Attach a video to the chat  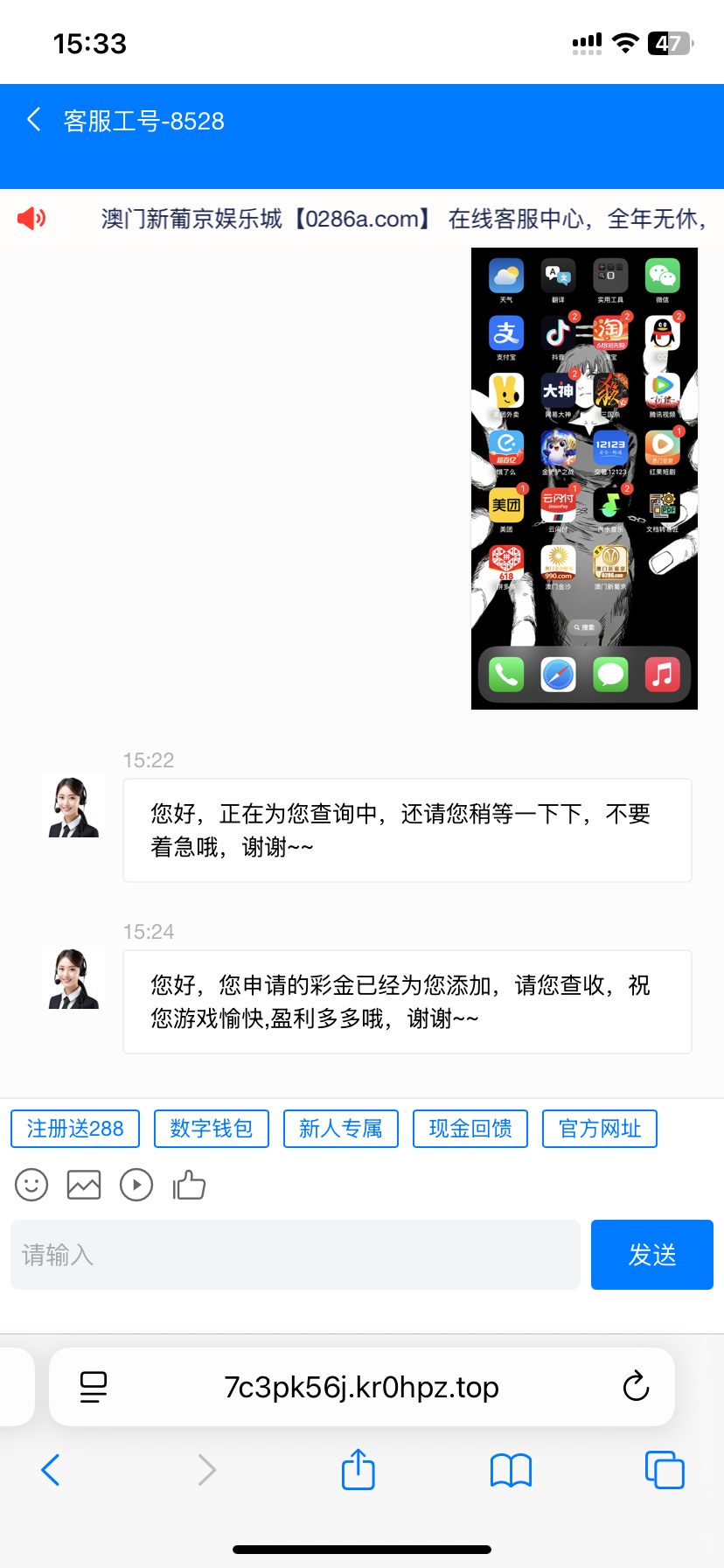point(136,1186)
